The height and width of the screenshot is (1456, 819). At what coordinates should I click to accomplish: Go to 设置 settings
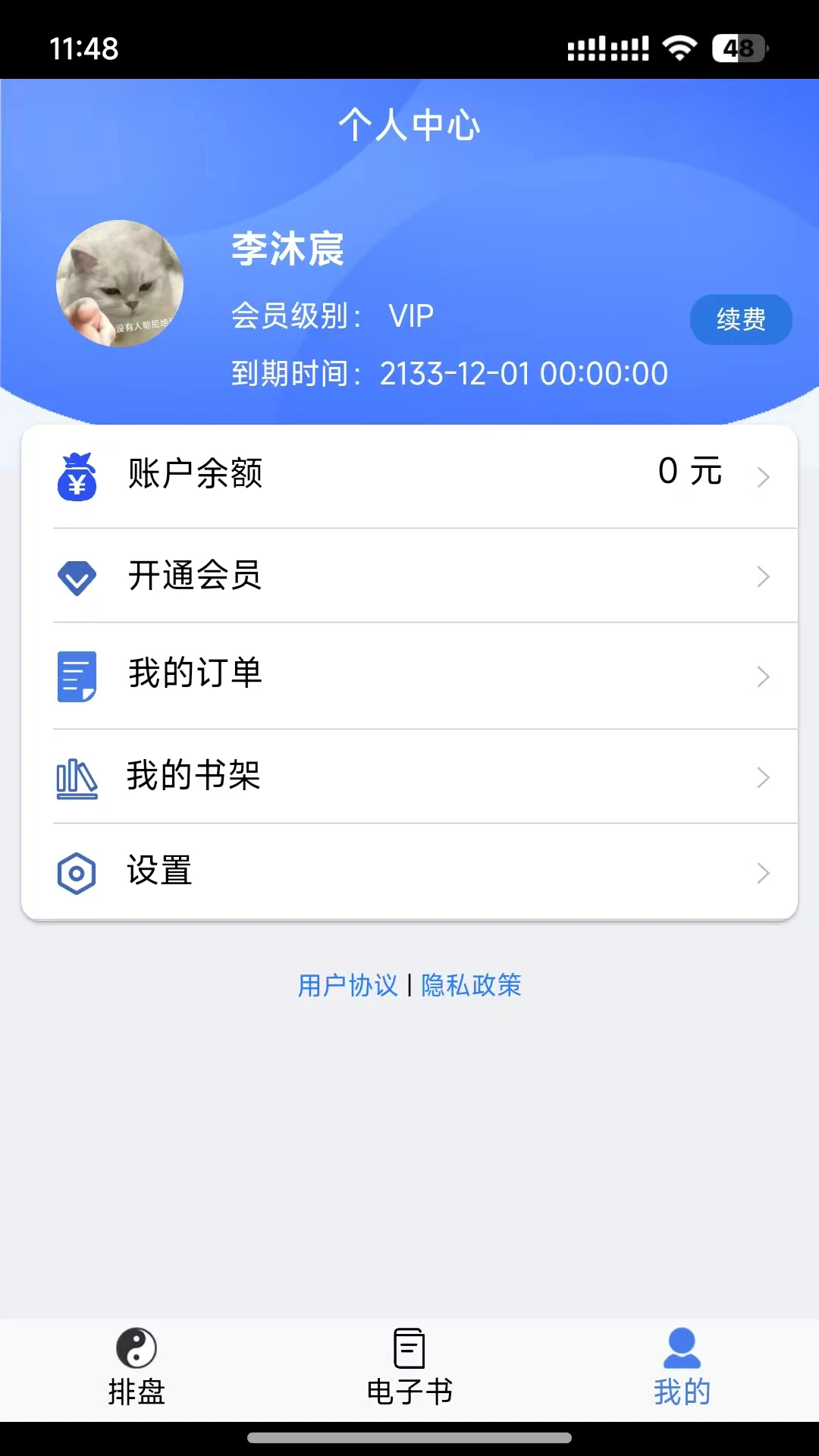pyautogui.click(x=409, y=871)
